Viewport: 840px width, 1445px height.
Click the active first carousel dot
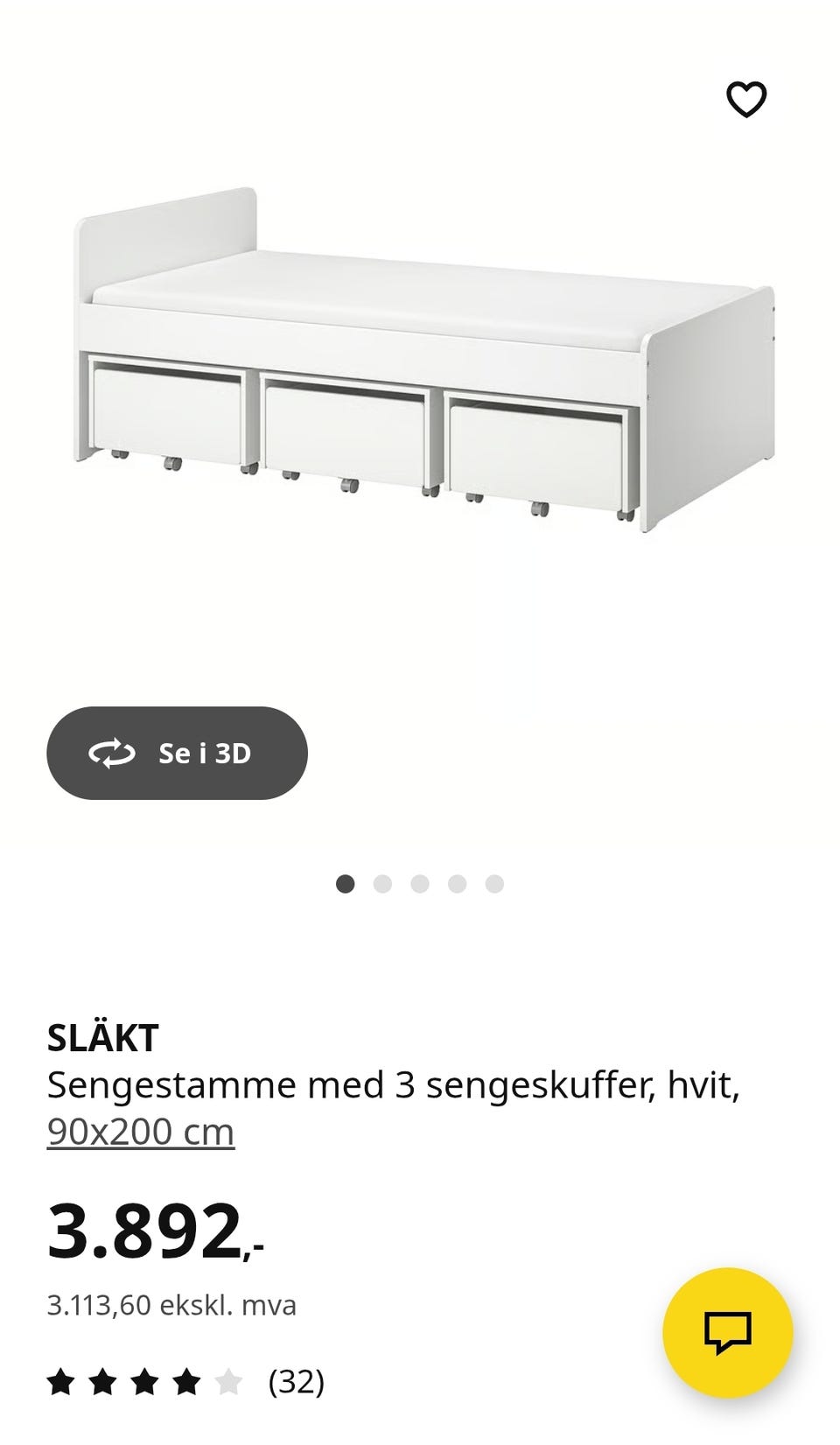point(345,885)
